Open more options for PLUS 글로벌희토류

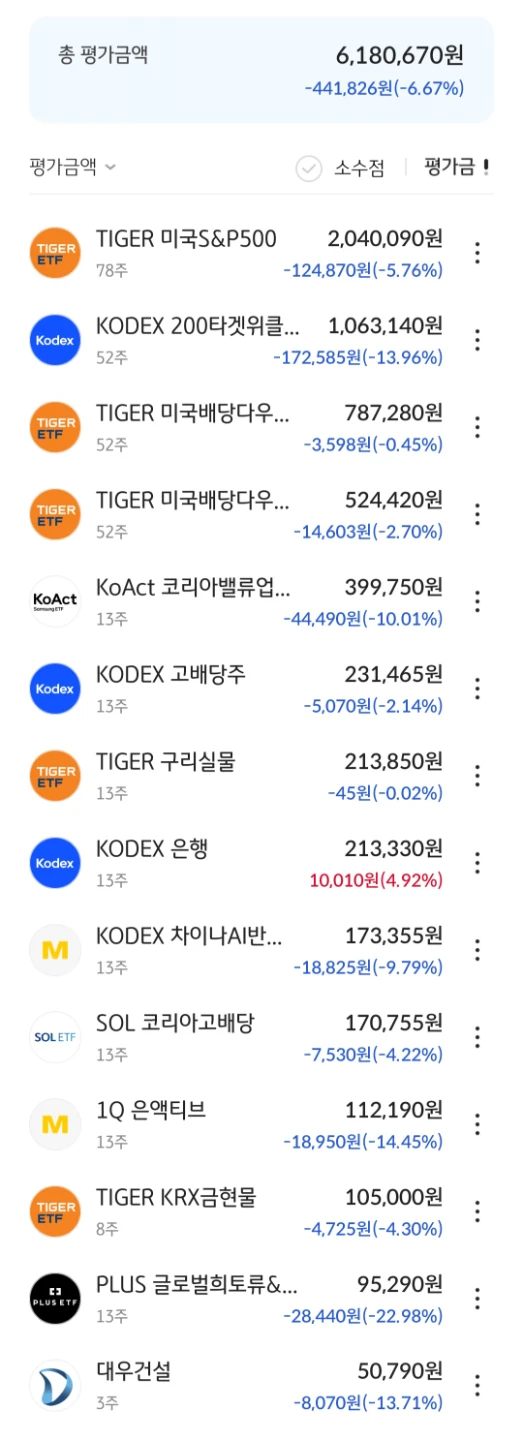coord(477,1298)
